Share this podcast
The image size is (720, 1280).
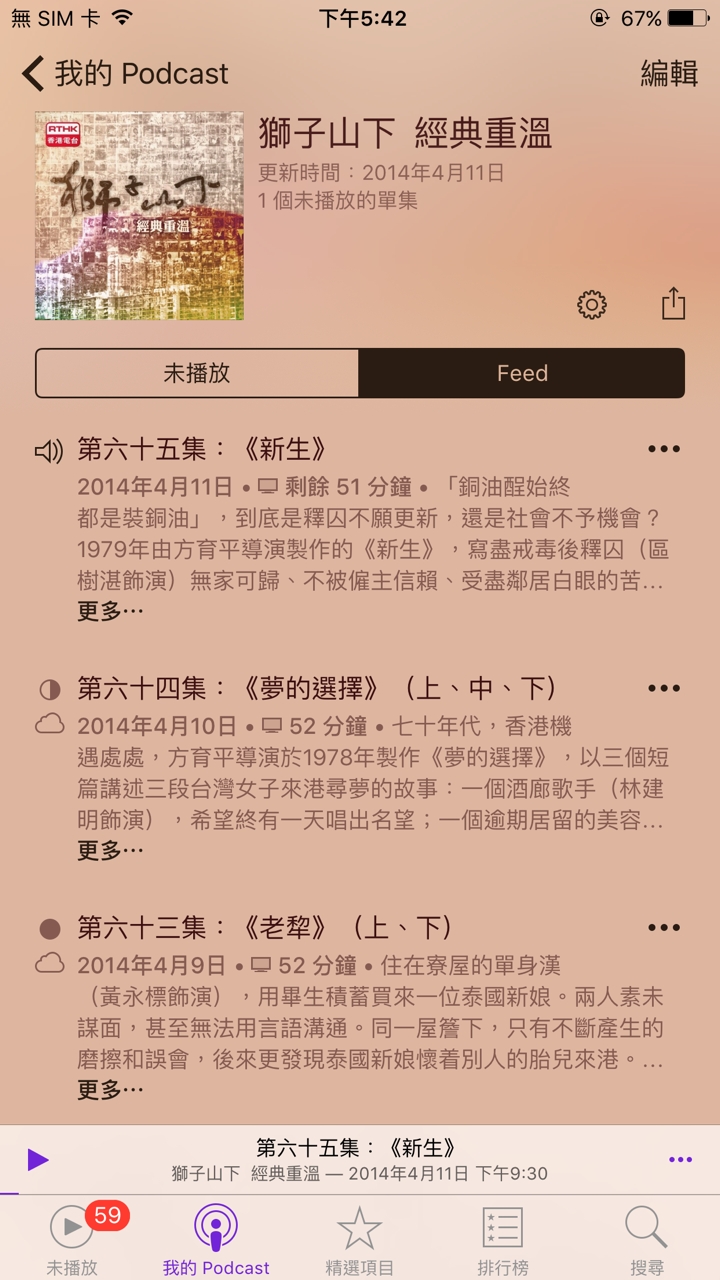point(674,303)
